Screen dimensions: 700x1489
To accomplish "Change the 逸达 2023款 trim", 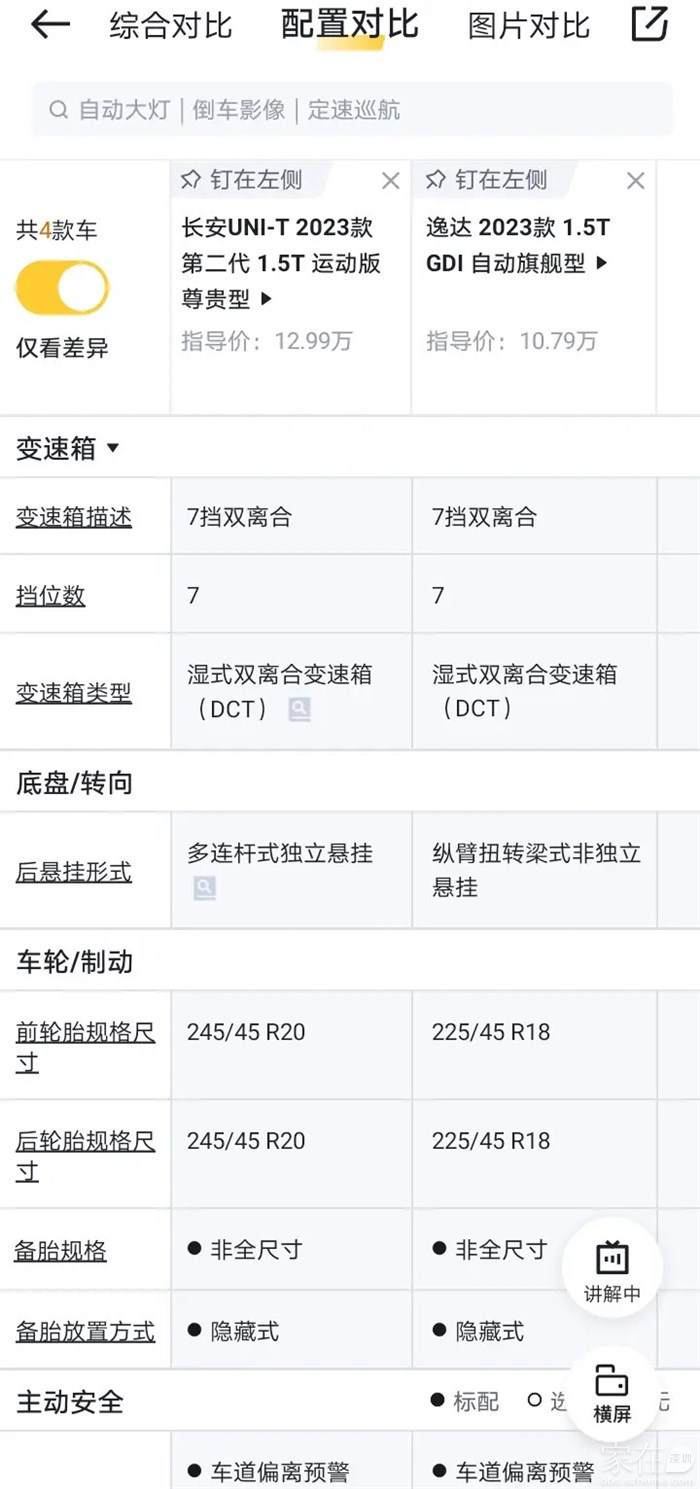I will (x=601, y=264).
